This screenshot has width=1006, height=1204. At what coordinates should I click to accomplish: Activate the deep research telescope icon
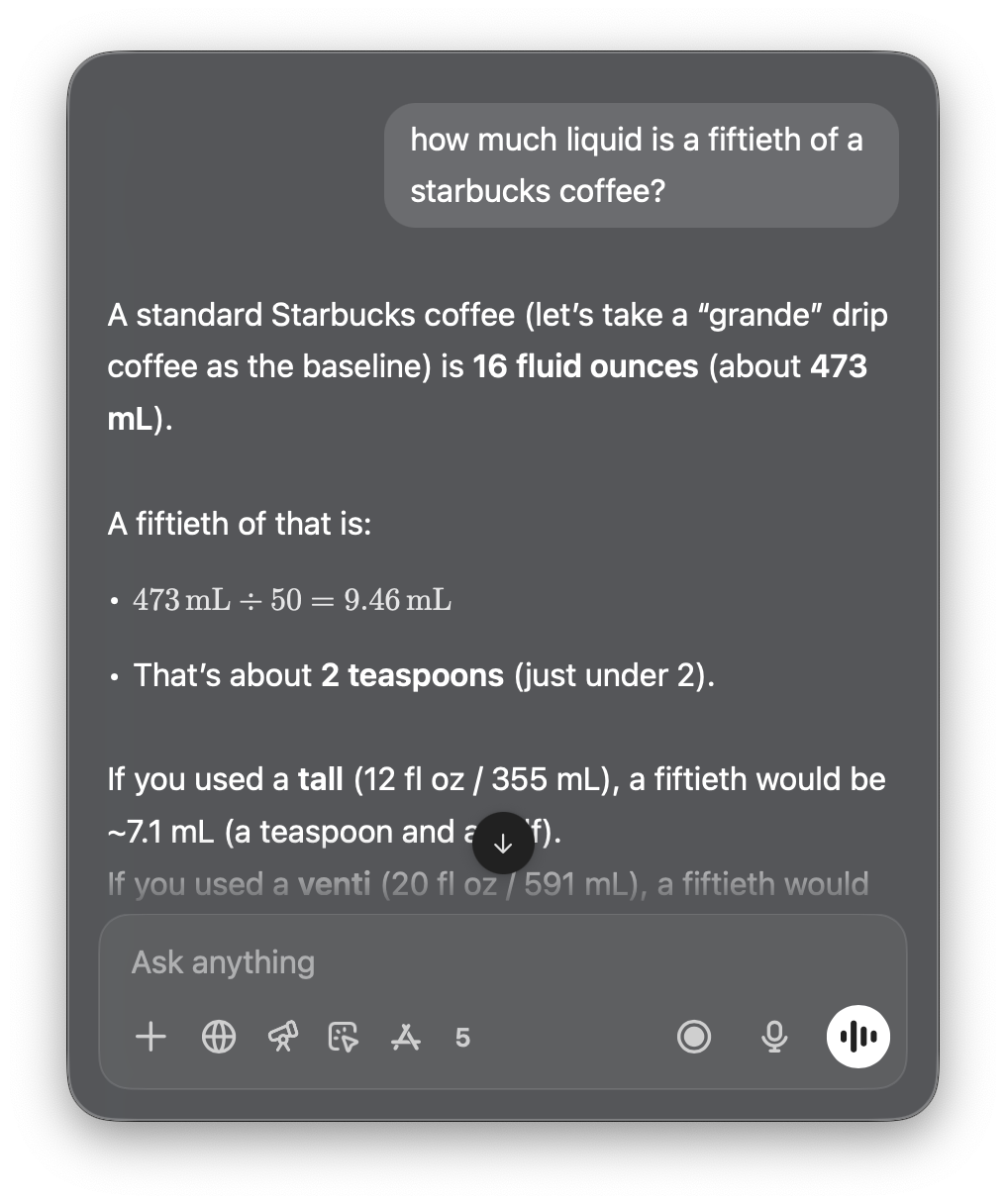click(282, 1037)
